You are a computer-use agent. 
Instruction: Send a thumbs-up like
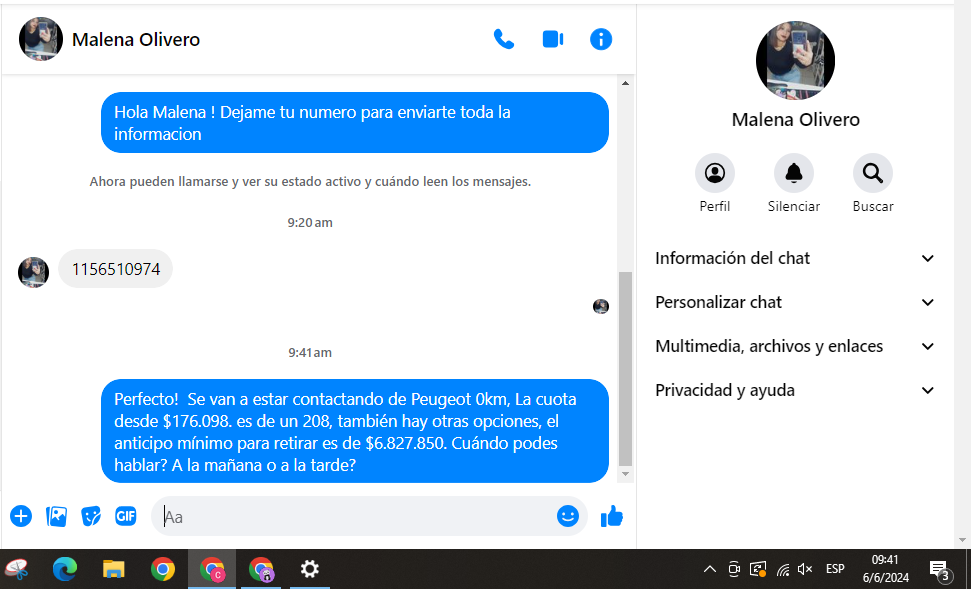coord(611,516)
